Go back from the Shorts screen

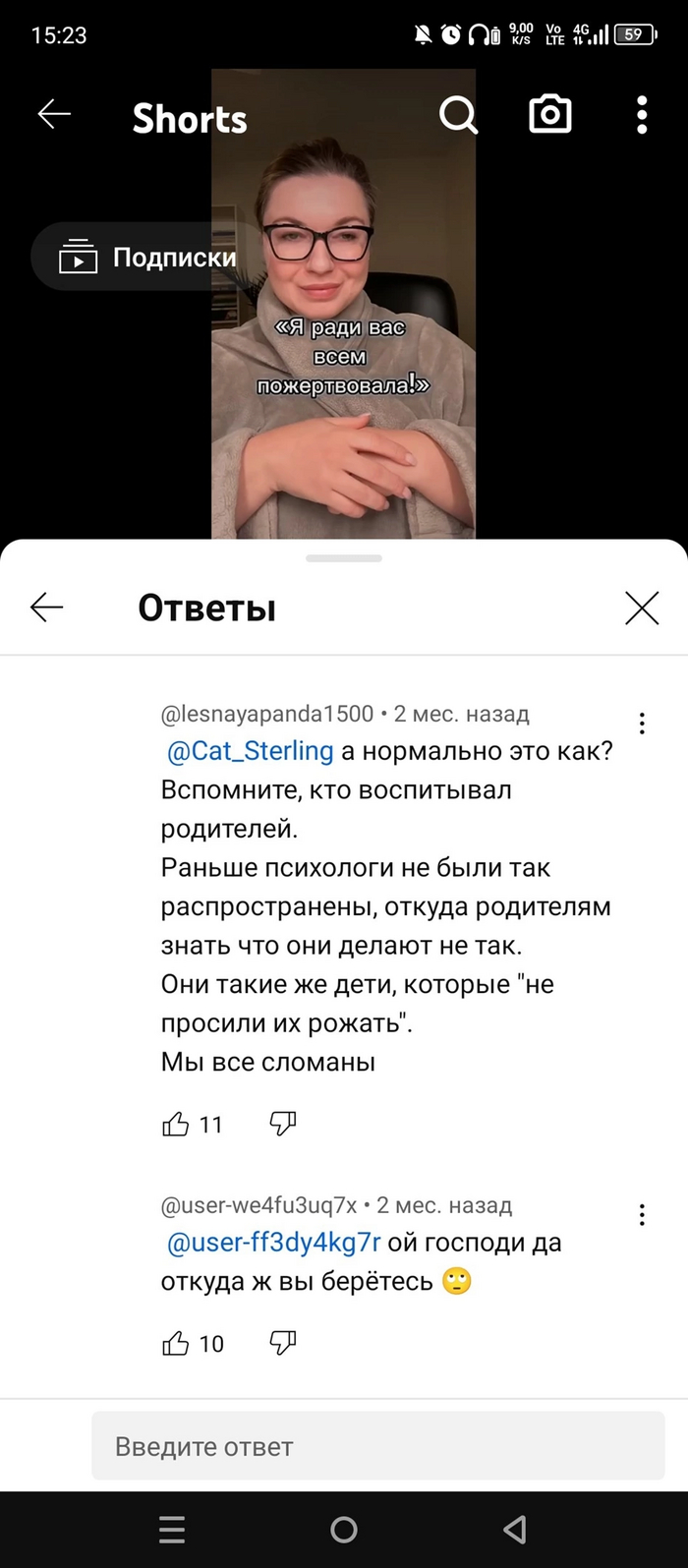(54, 115)
